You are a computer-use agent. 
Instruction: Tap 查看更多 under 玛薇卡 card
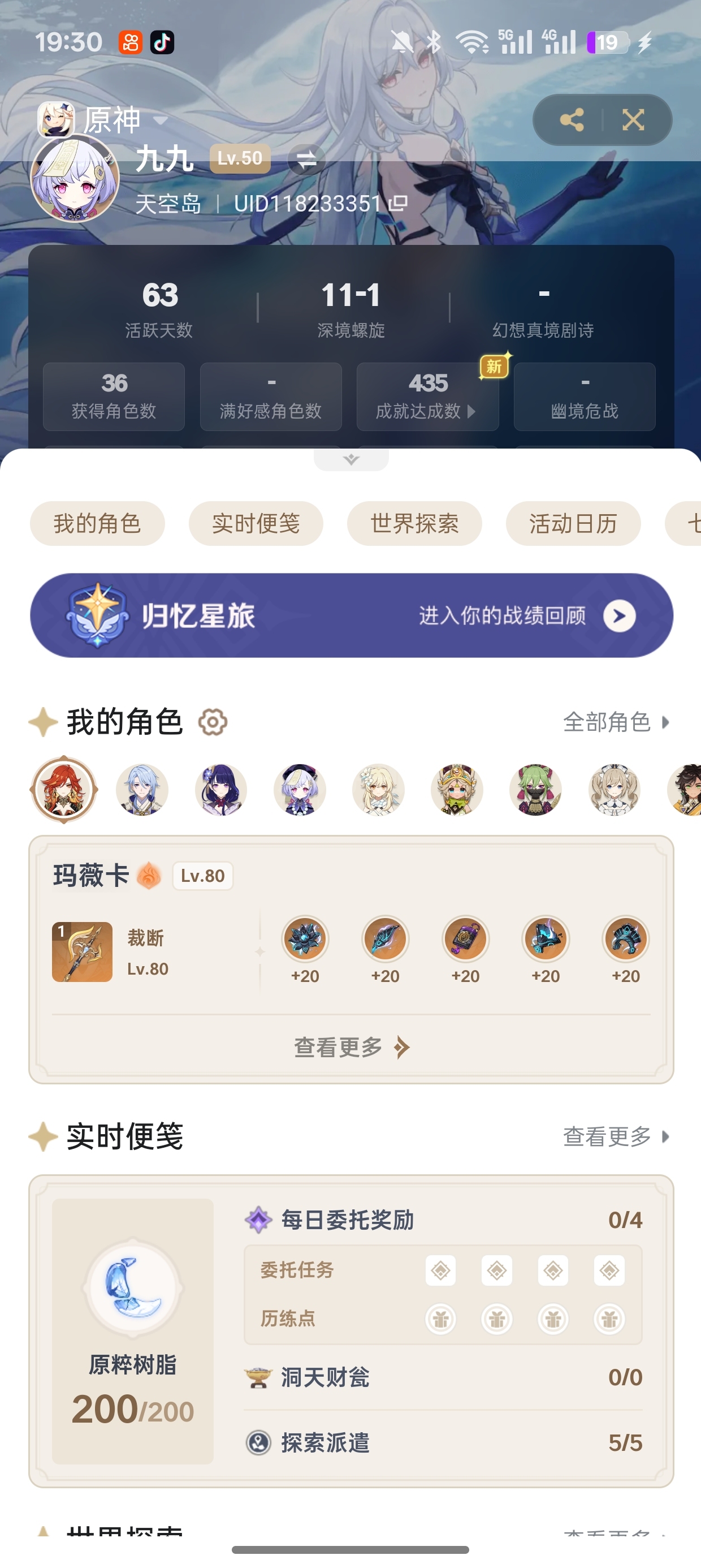pyautogui.click(x=352, y=1048)
